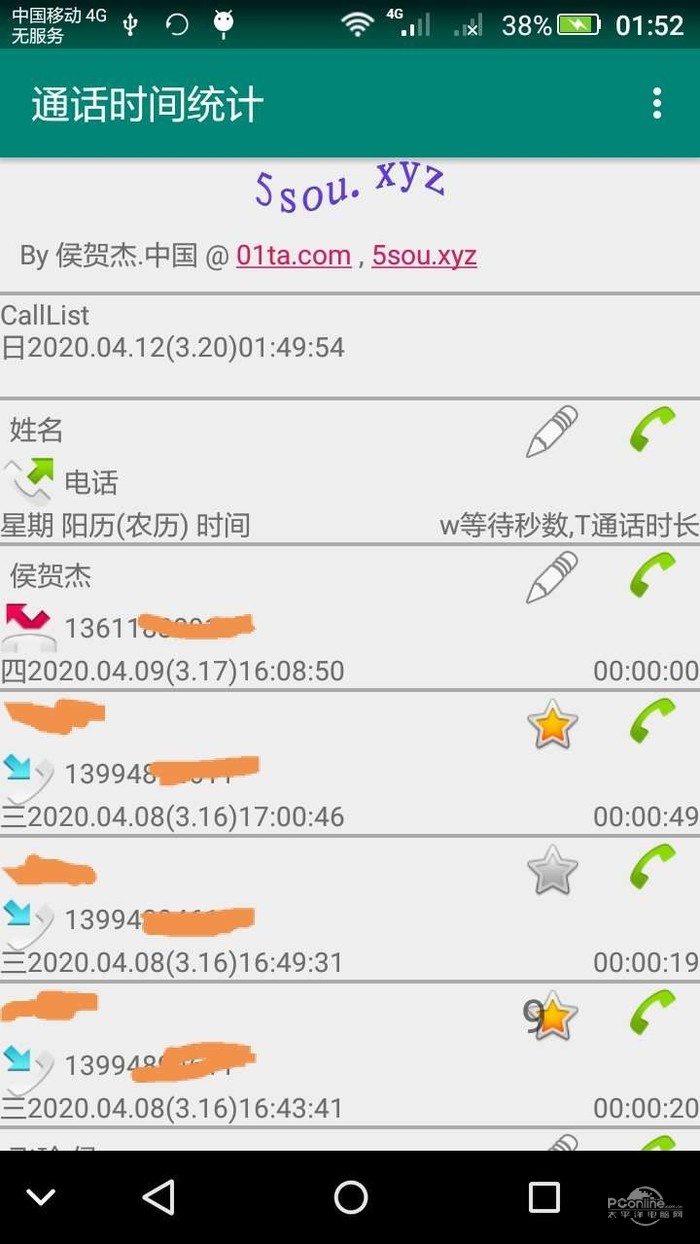Open the 01ta.com link
This screenshot has height=1244, width=700.
(293, 256)
